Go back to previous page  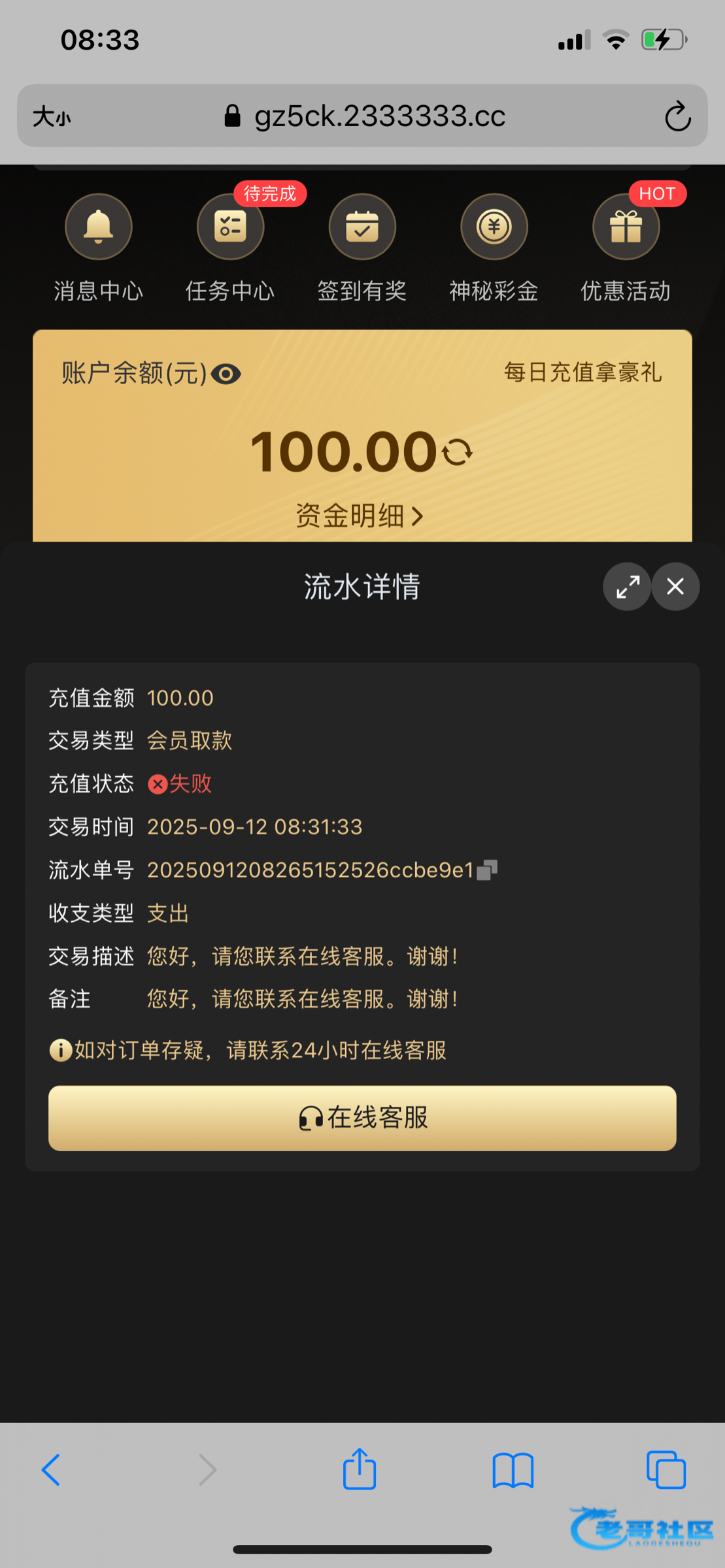(x=51, y=1470)
